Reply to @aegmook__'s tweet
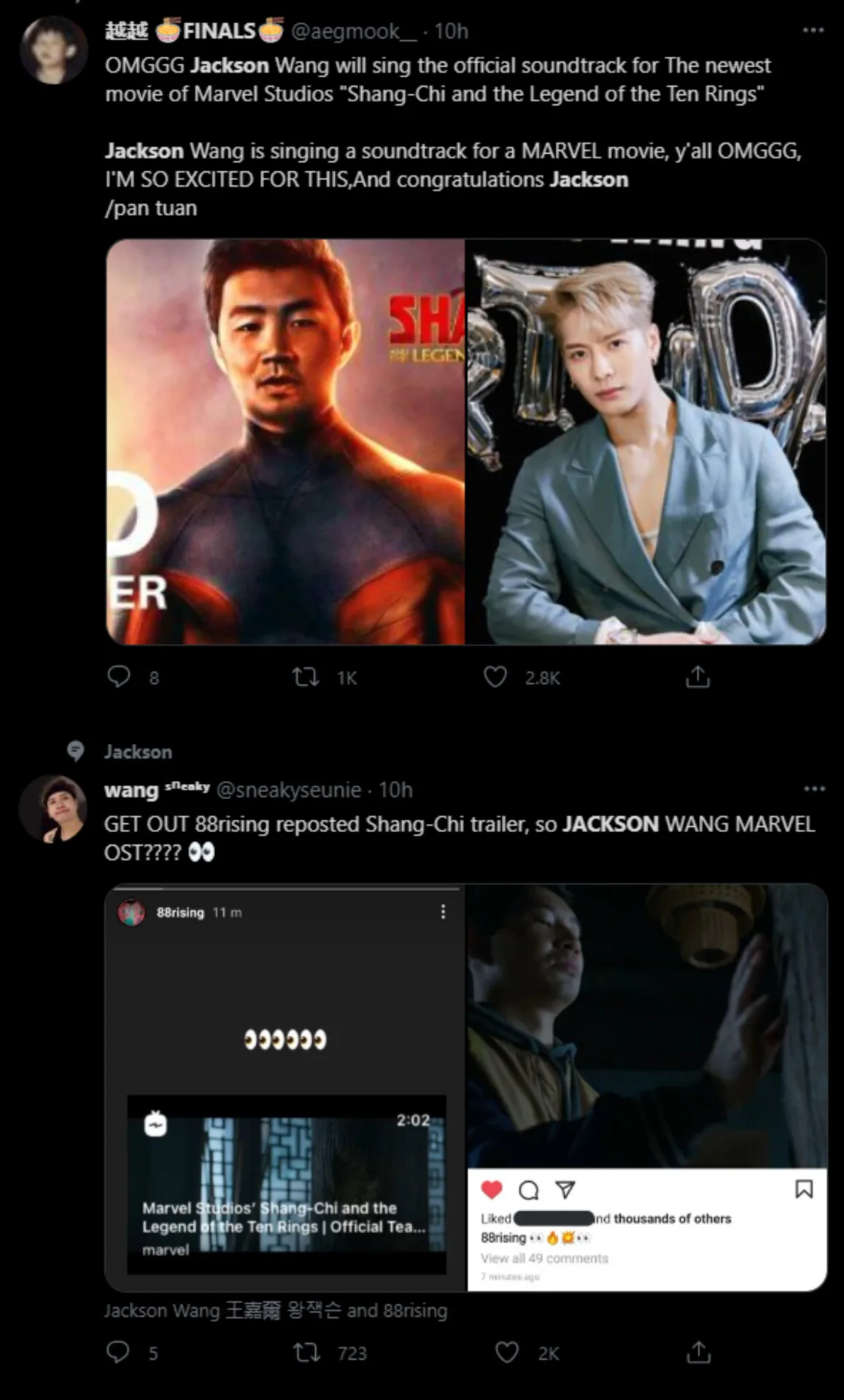This screenshot has height=1400, width=844. (119, 677)
